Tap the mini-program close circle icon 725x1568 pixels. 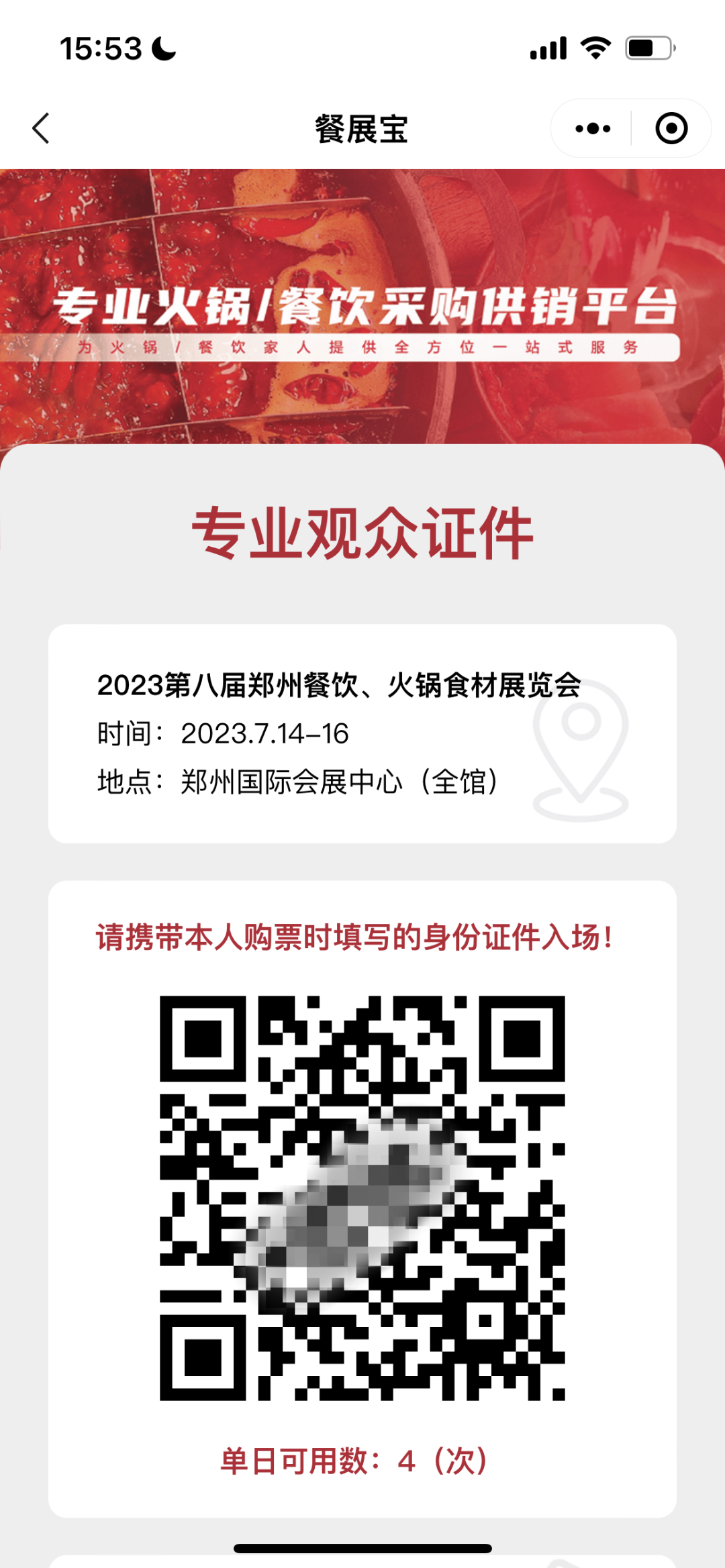[672, 127]
